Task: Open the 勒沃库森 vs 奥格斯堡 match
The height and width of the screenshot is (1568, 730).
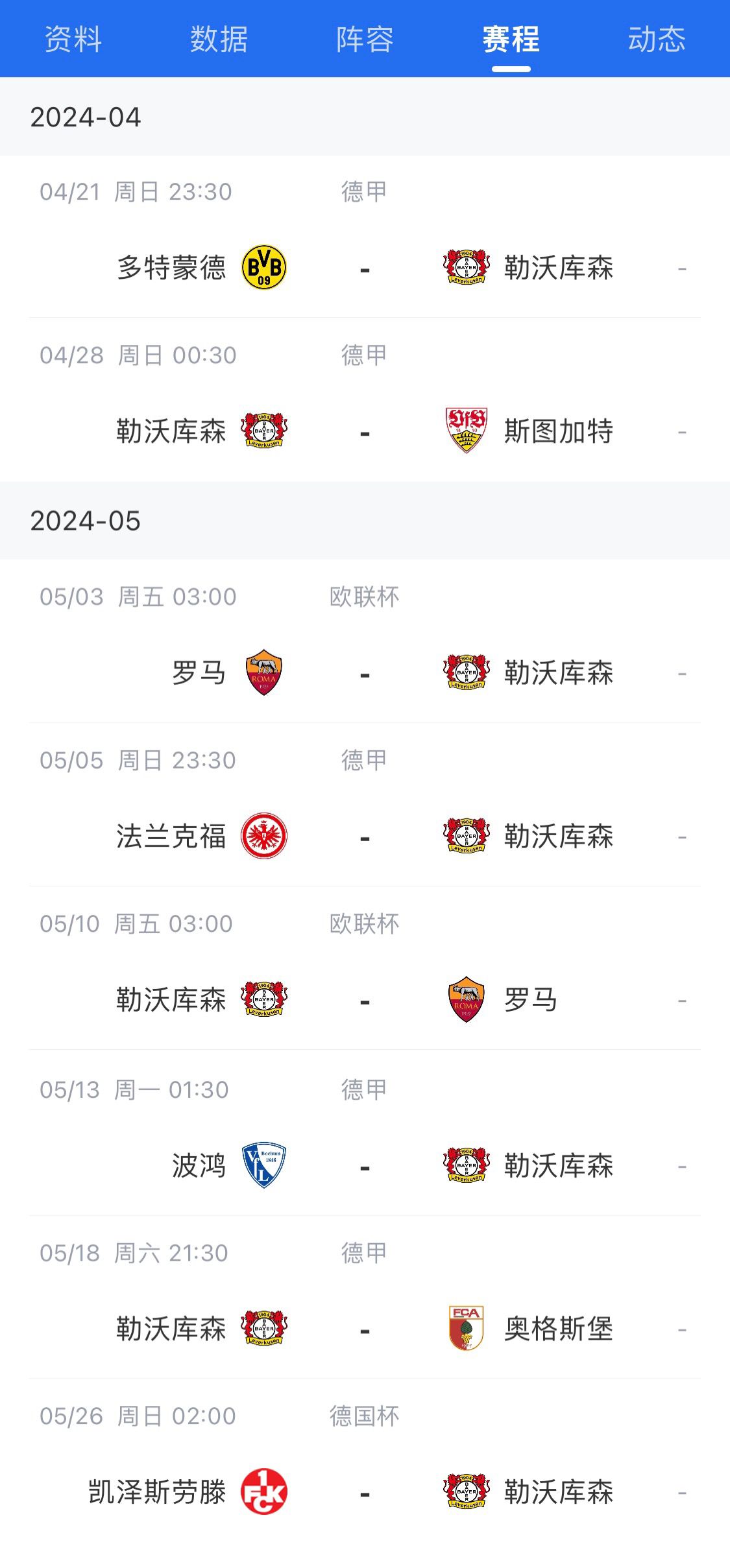Action: pyautogui.click(x=365, y=1298)
